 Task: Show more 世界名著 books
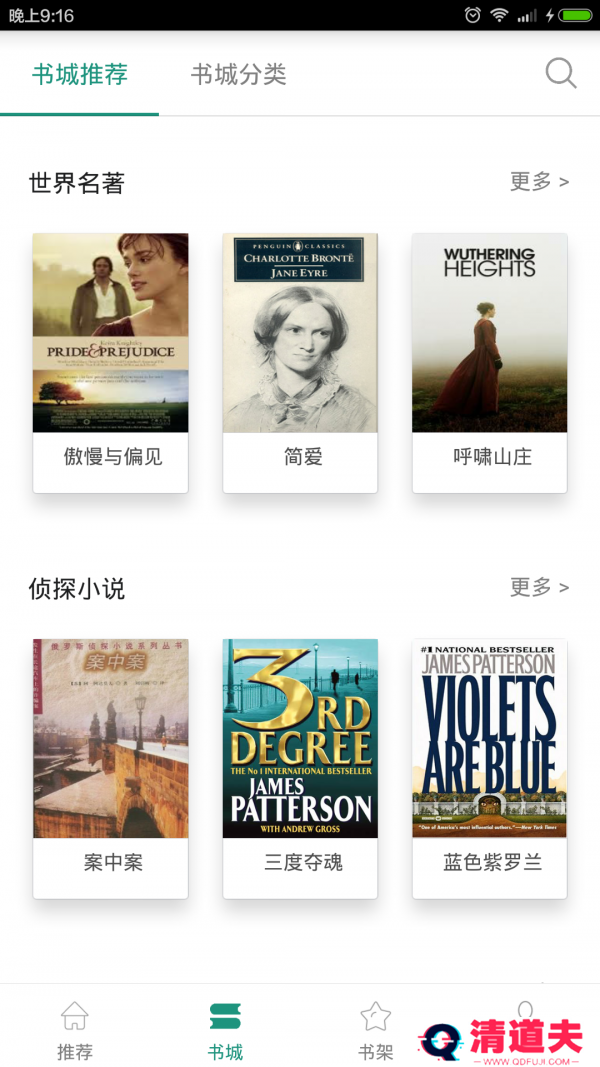[539, 182]
